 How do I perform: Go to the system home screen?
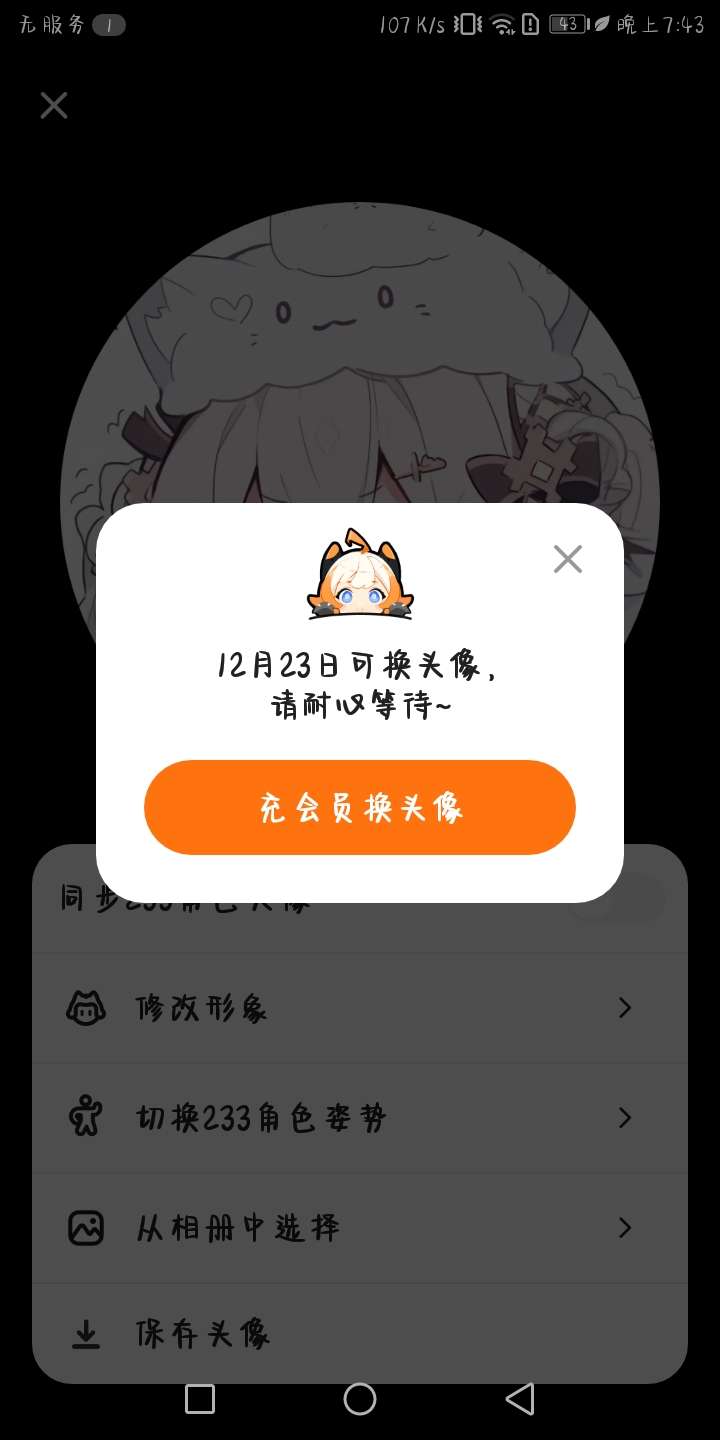point(360,1399)
